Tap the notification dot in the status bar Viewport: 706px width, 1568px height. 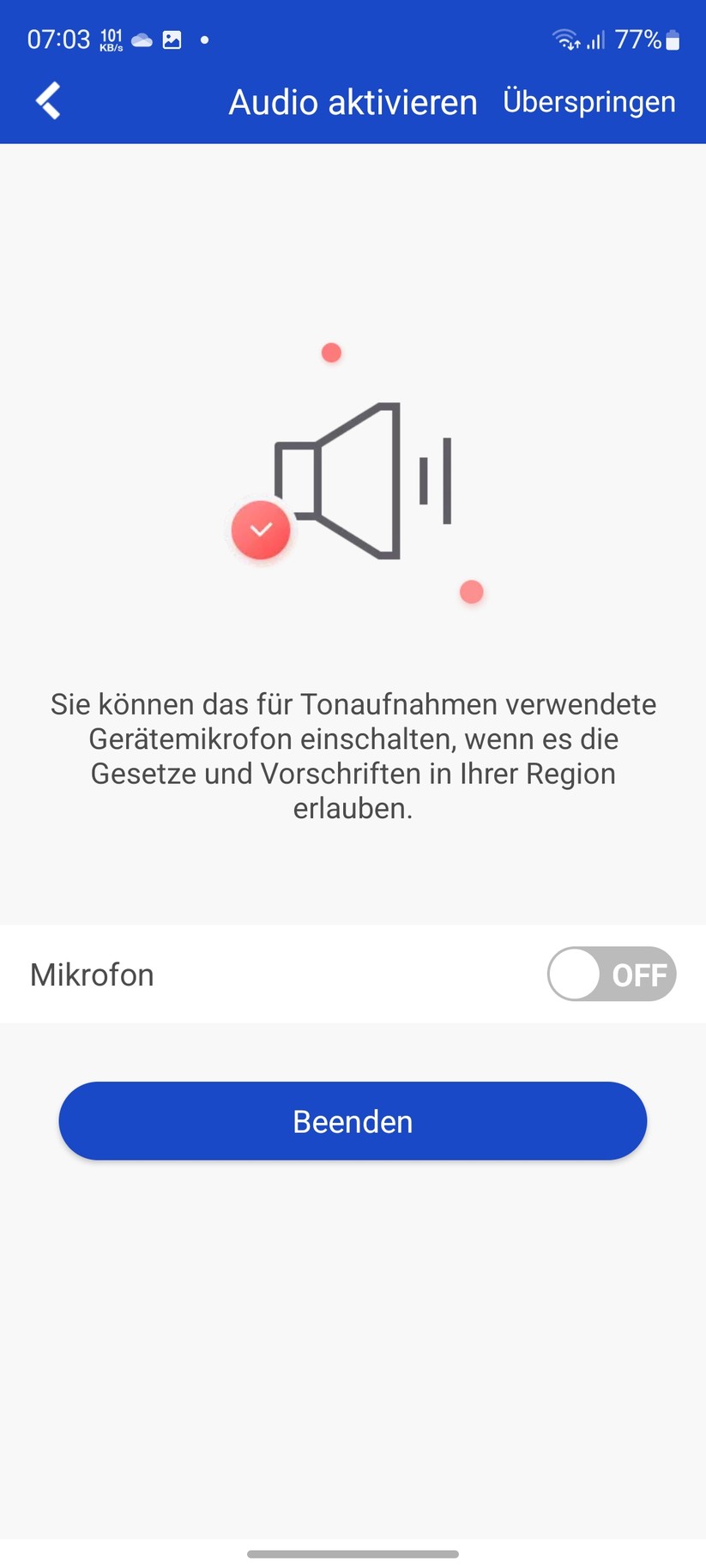(204, 39)
